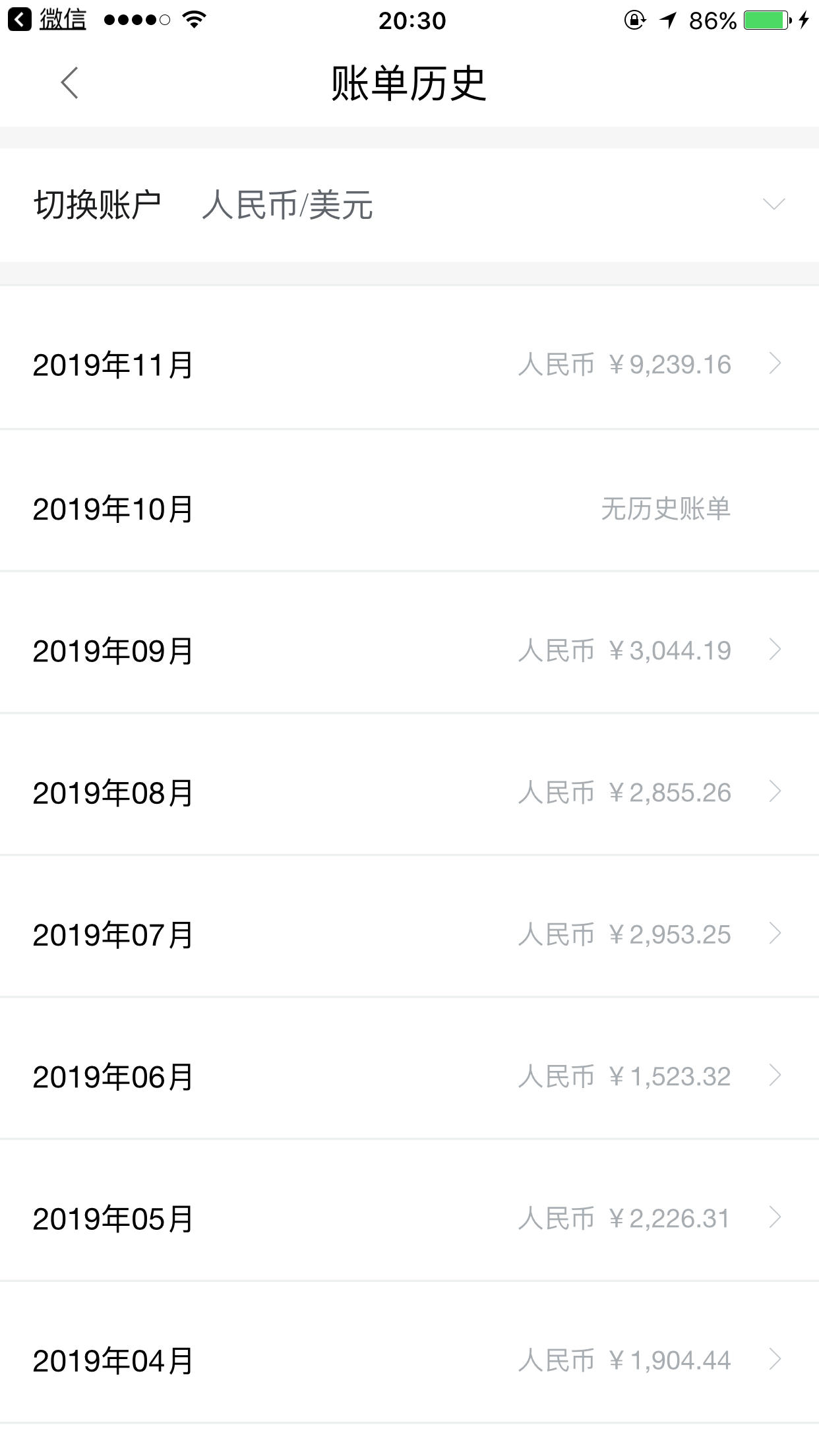The width and height of the screenshot is (819, 1456).
Task: Return to 微信 via status bar link
Action: click(47, 20)
